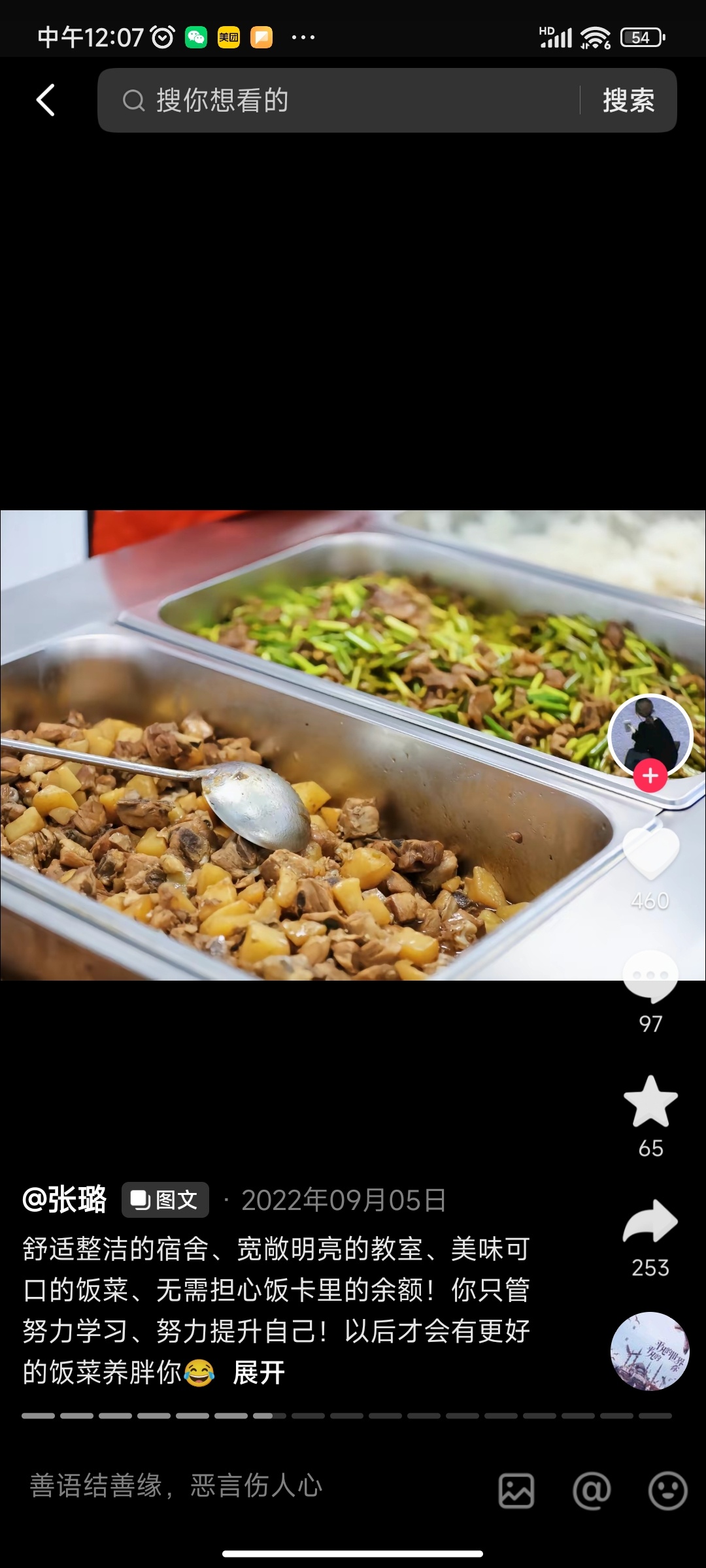Open the emoji picker icon
This screenshot has height=1568, width=706.
[667, 1491]
